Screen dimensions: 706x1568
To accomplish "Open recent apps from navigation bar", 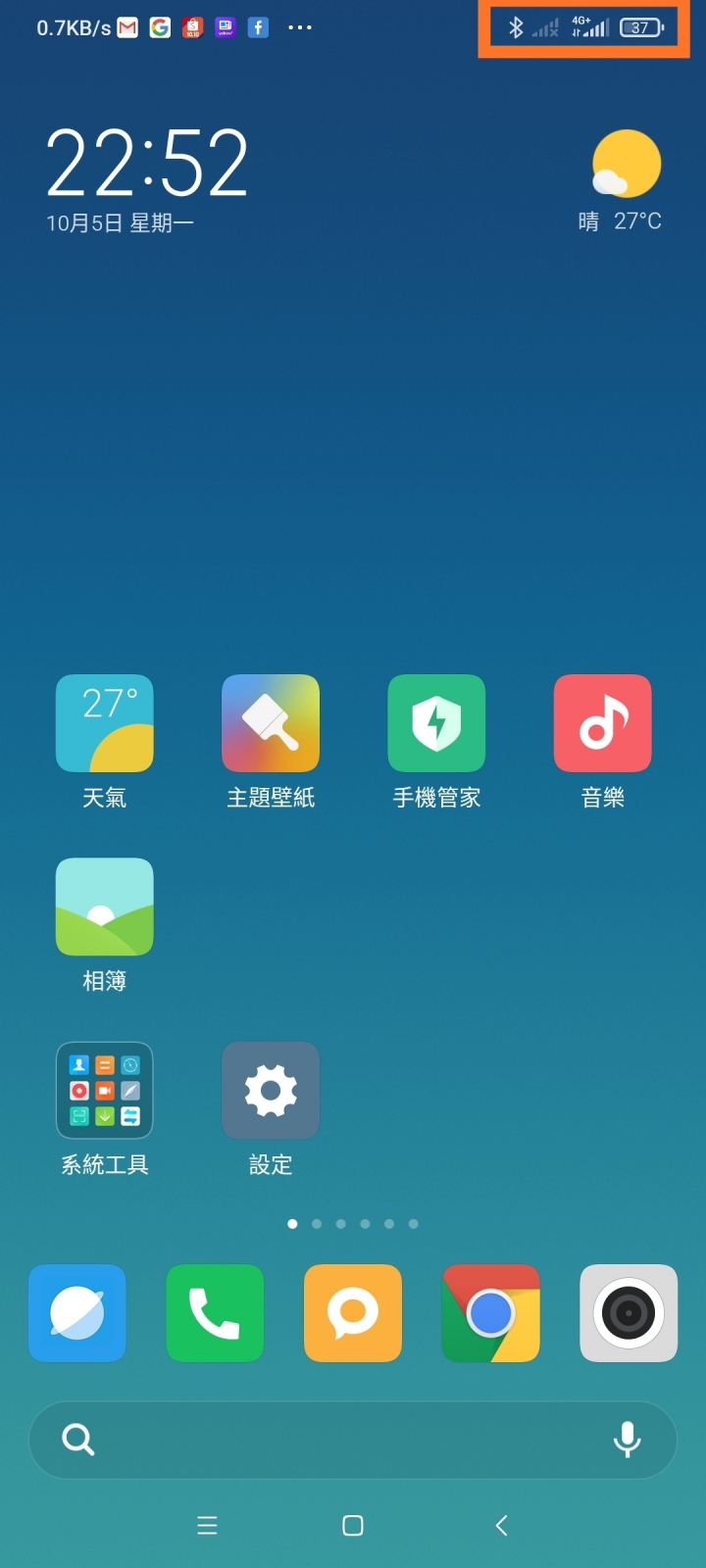I will tap(207, 1525).
